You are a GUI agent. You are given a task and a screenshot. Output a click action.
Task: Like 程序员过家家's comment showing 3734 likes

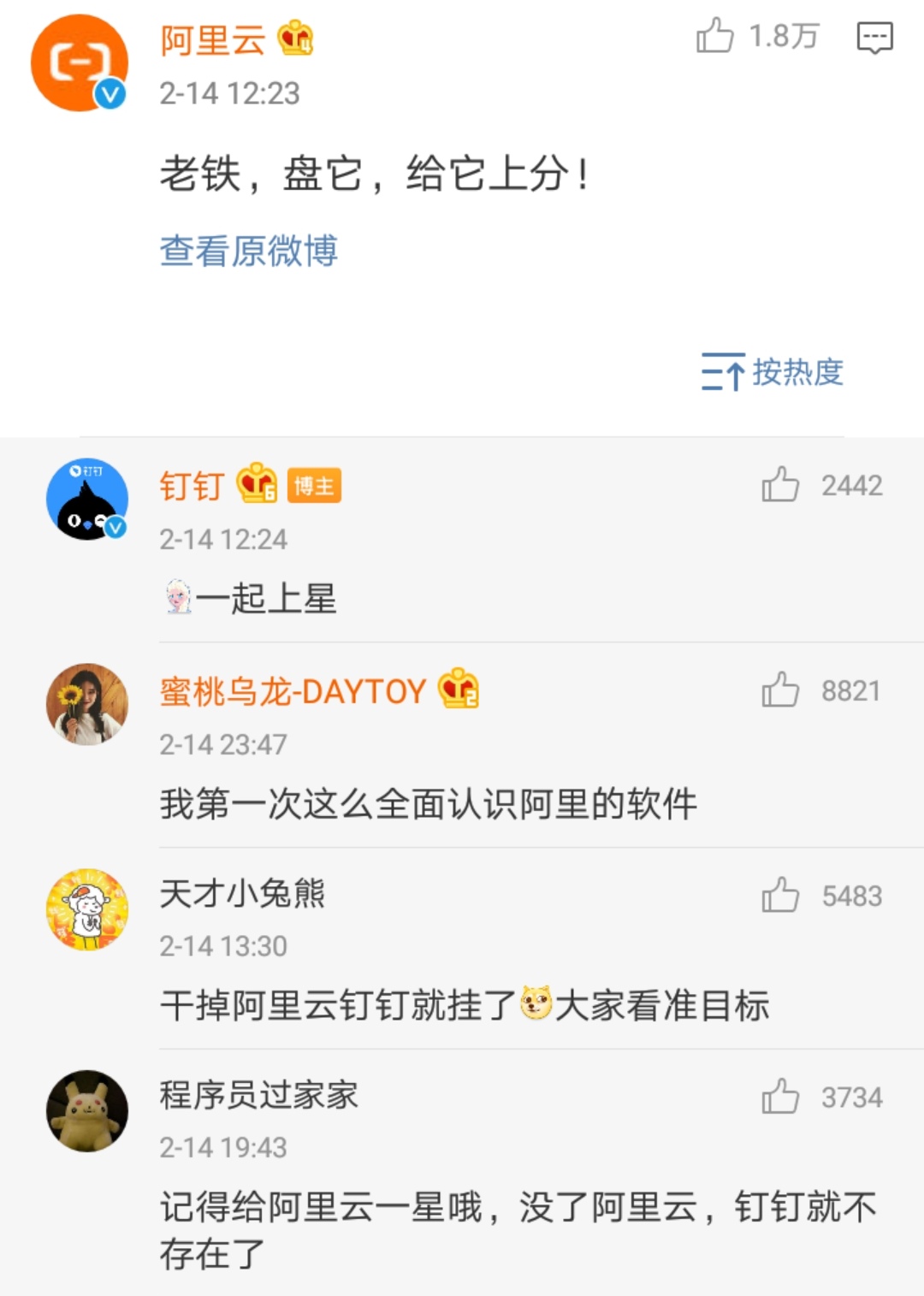pos(779,1096)
